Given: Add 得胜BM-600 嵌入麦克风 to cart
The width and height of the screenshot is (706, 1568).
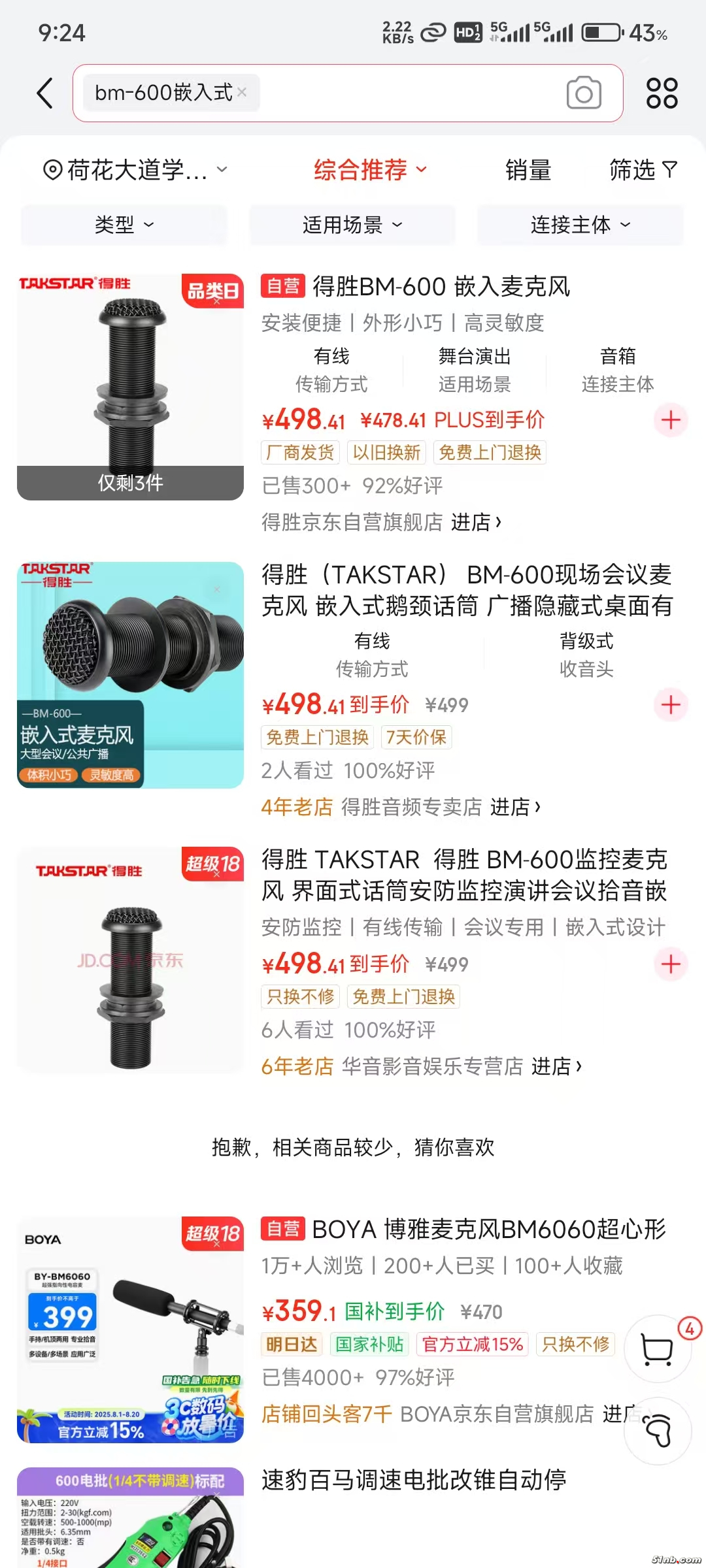Looking at the screenshot, I should tap(671, 420).
